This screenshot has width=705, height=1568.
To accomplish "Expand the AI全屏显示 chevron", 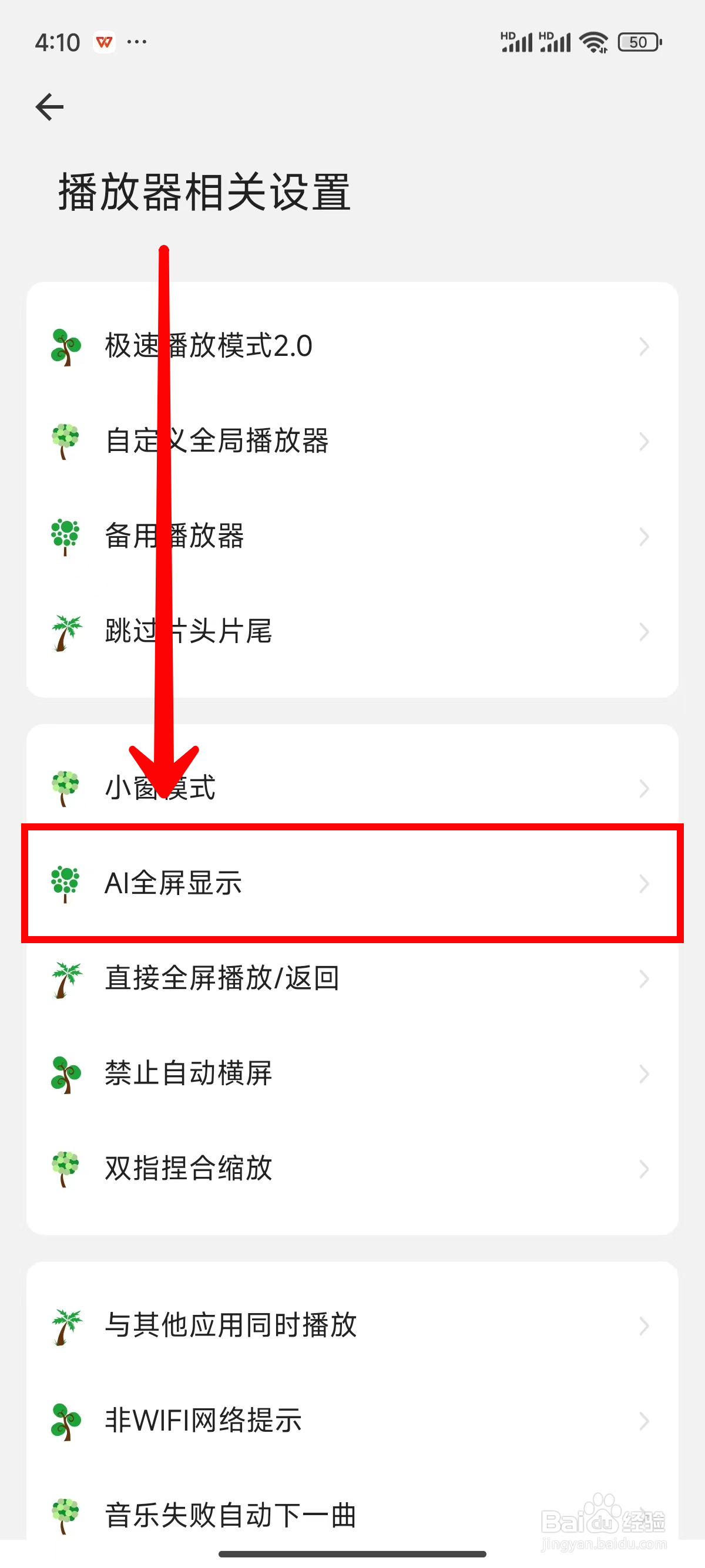I will [644, 884].
